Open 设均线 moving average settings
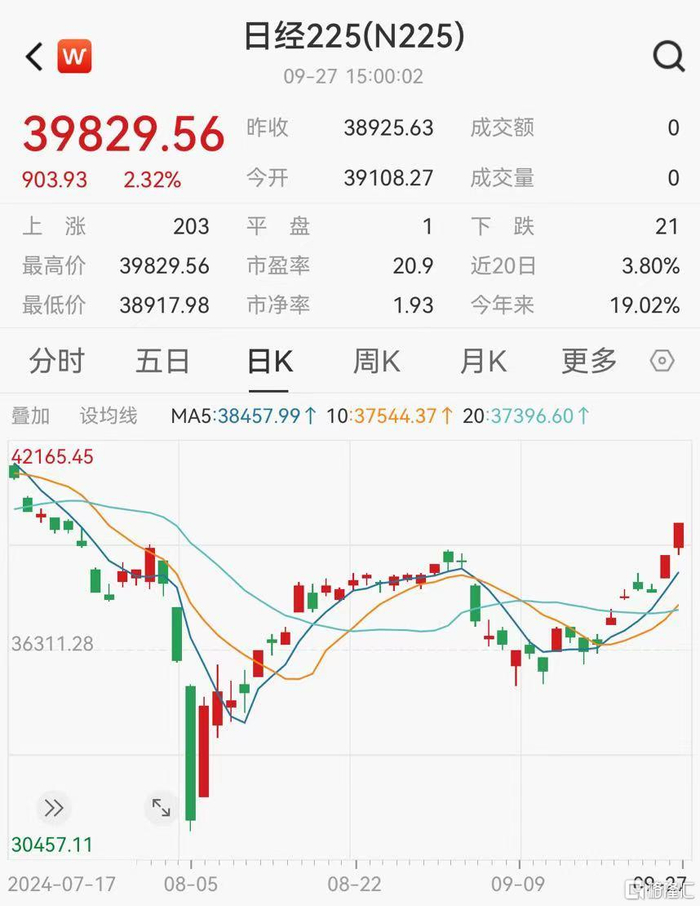700x906 pixels. (108, 416)
